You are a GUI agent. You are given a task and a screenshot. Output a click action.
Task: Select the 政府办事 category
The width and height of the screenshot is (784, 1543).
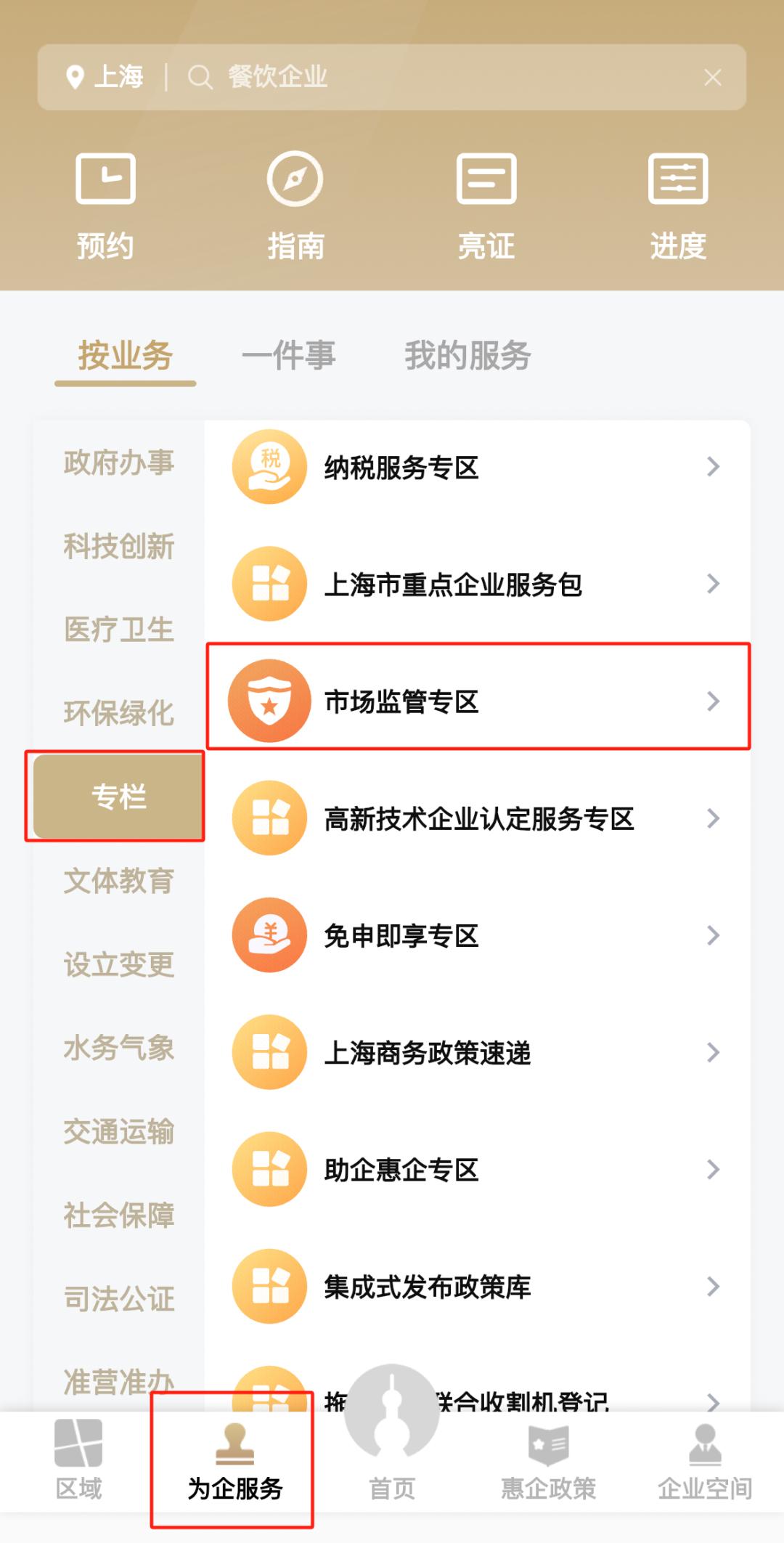pos(119,463)
